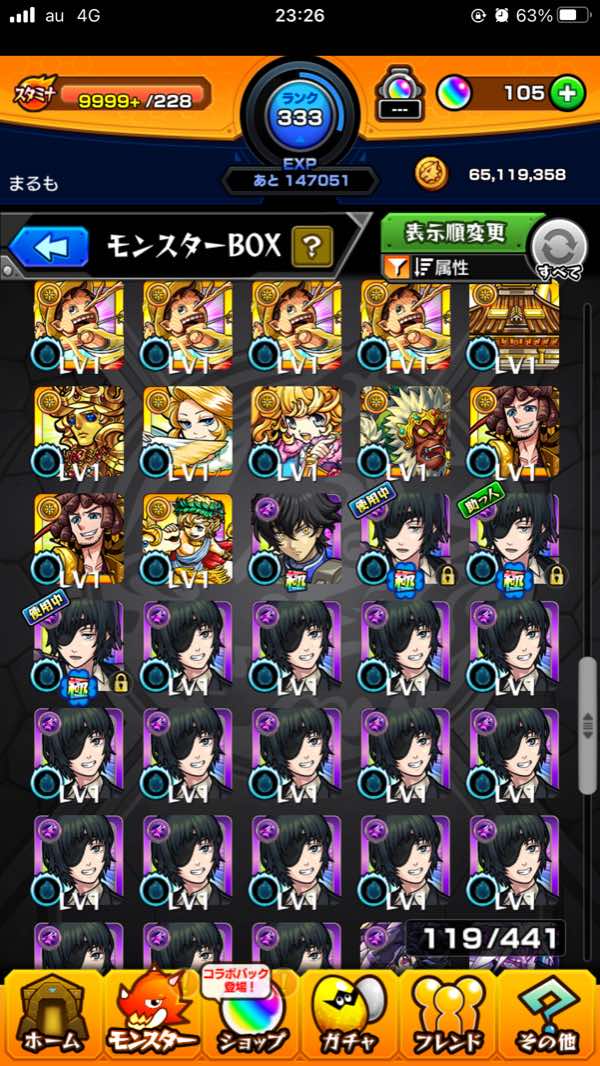Viewport: 600px width, 1066px height.
Task: Open the help question mark icon
Action: pos(311,246)
